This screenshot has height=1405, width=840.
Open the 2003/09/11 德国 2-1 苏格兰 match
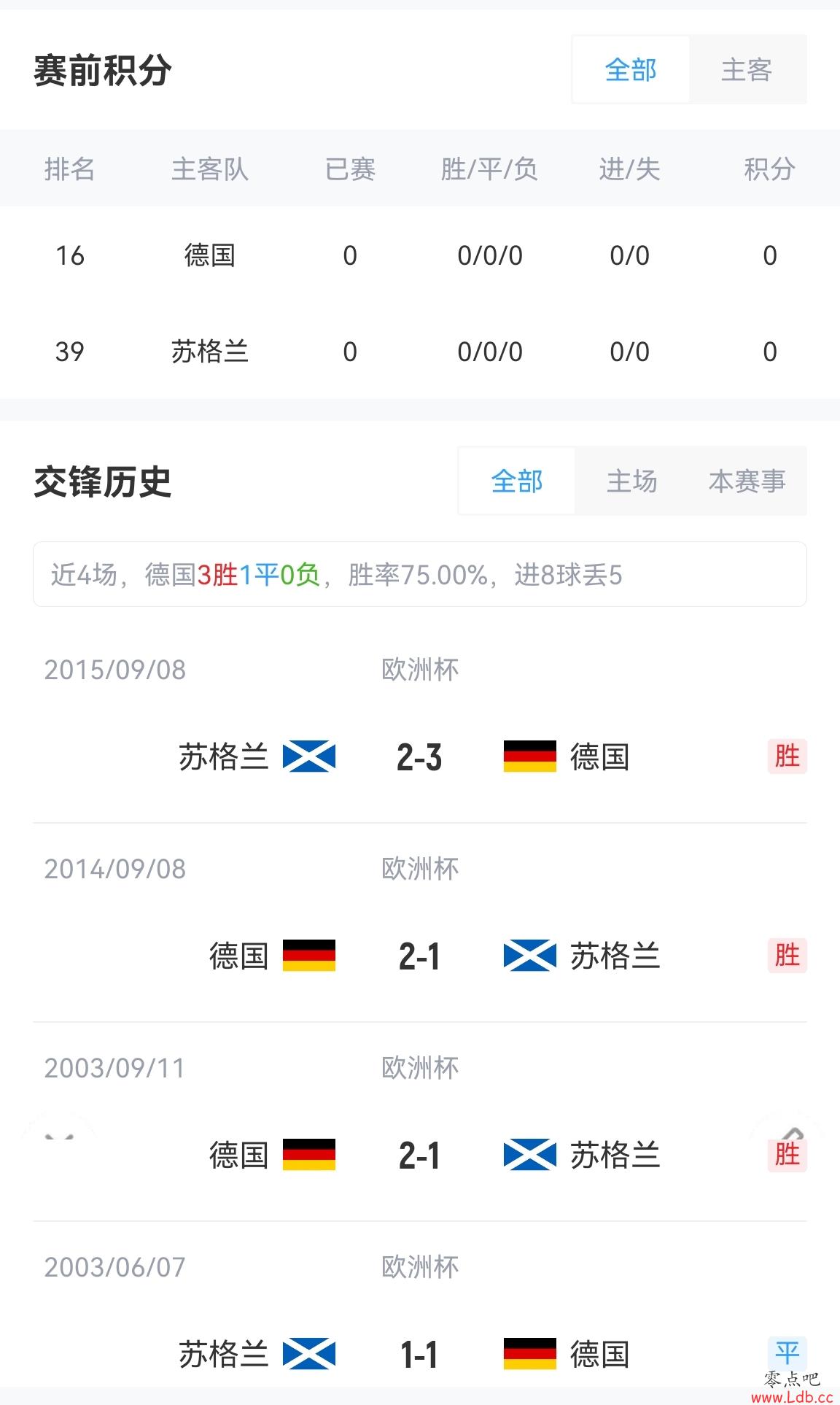419,1155
